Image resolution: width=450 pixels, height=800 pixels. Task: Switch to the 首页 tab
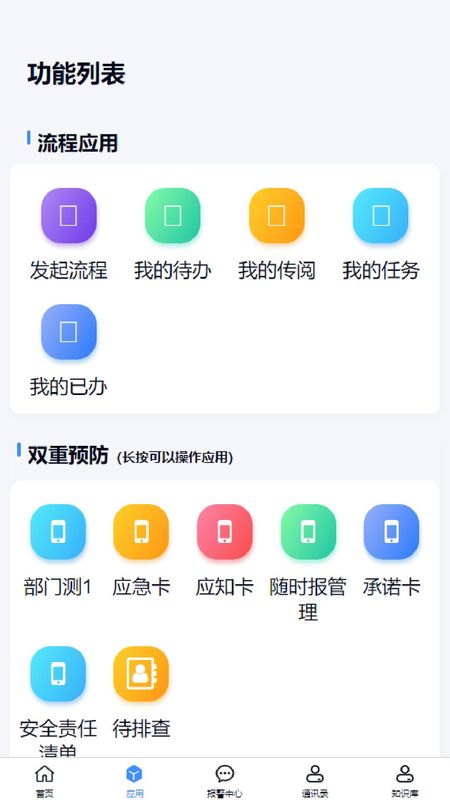tap(44, 780)
